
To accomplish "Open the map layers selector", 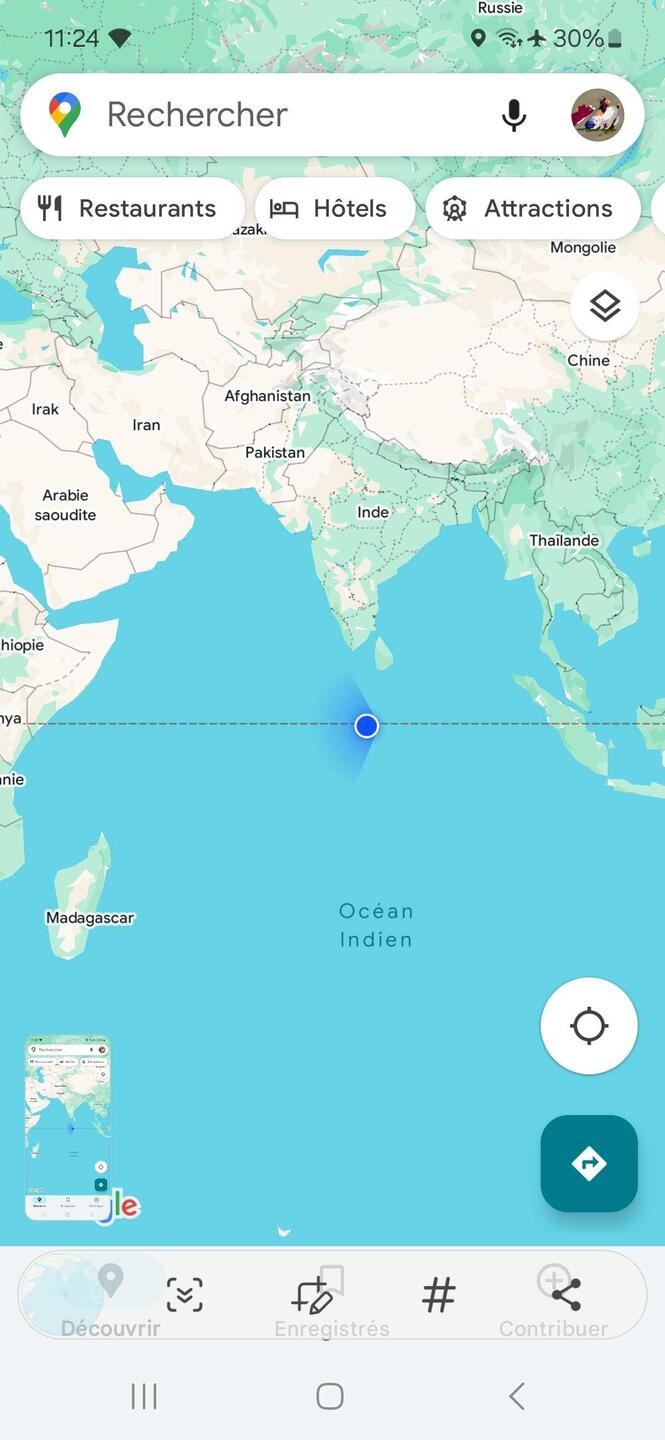I will [605, 306].
